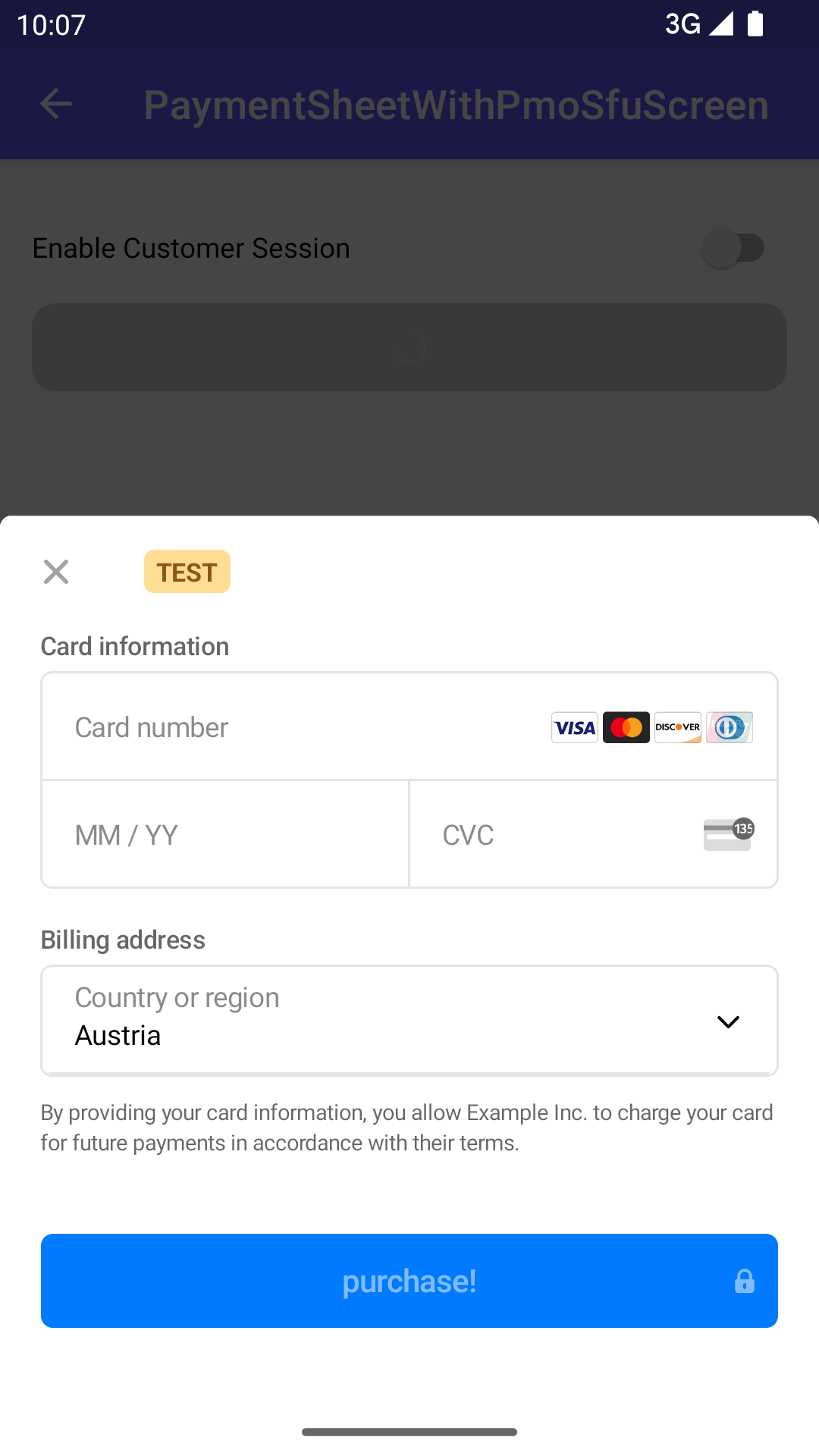This screenshot has height=1456, width=819.
Task: Close the payment sheet
Action: click(56, 572)
